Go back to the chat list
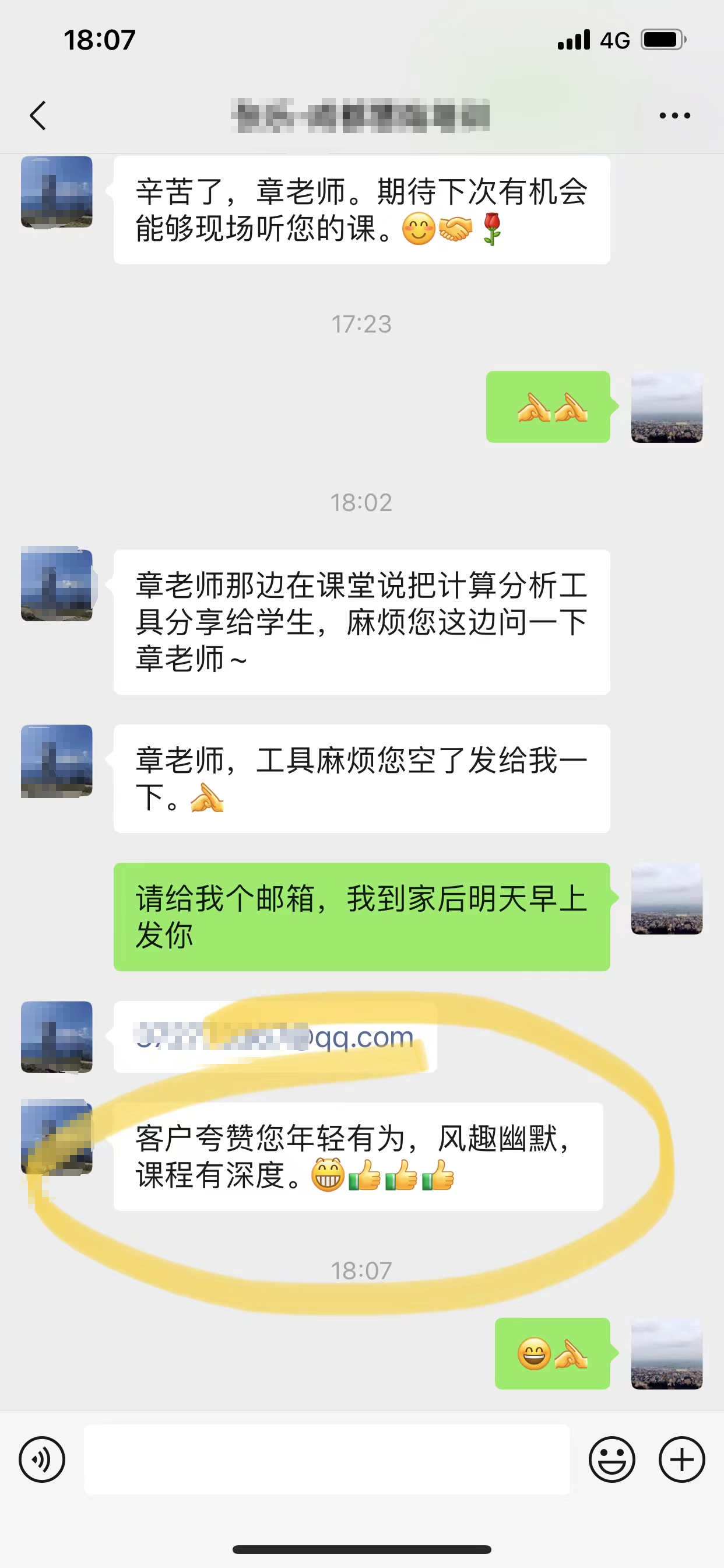Screen dimensions: 724x1568 (x=38, y=116)
